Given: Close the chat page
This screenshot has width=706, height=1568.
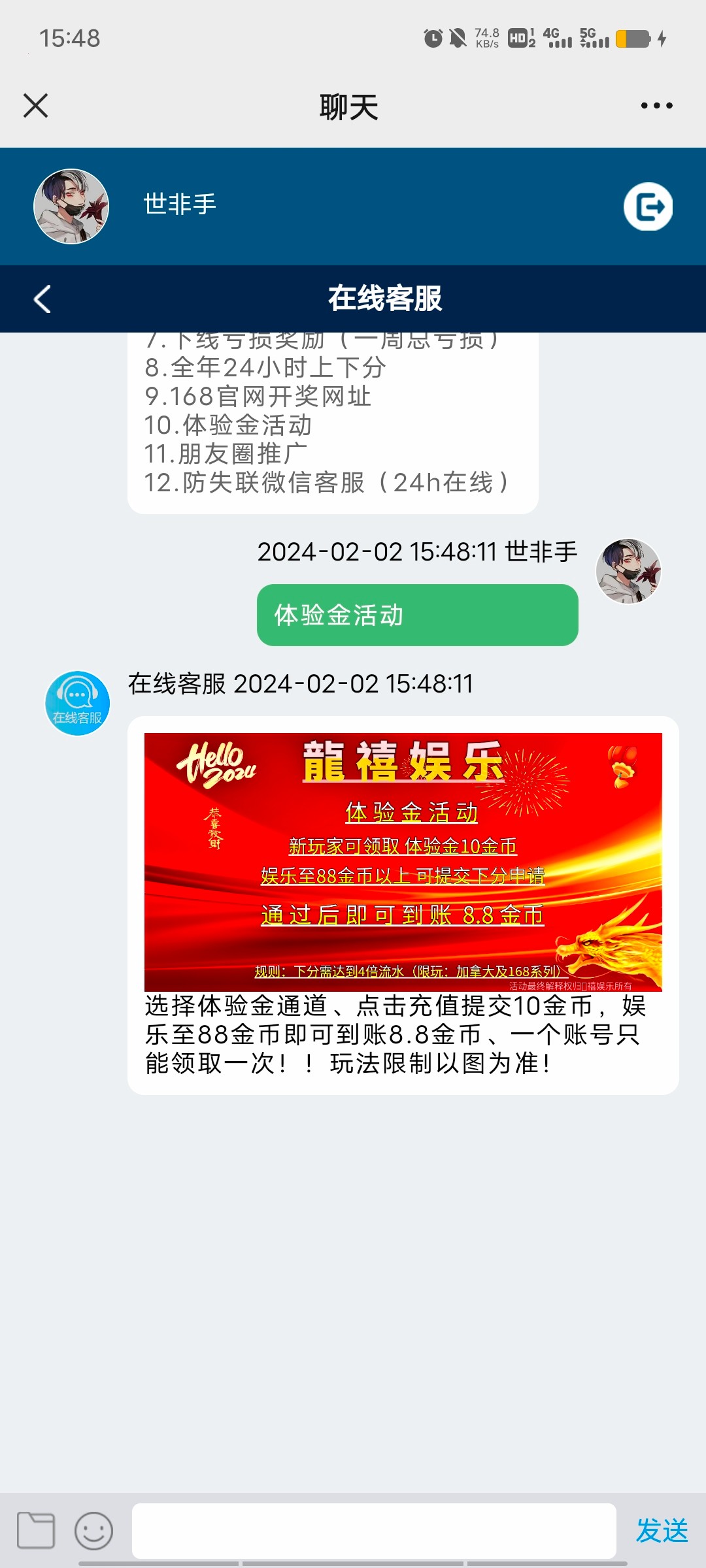Looking at the screenshot, I should 36,105.
